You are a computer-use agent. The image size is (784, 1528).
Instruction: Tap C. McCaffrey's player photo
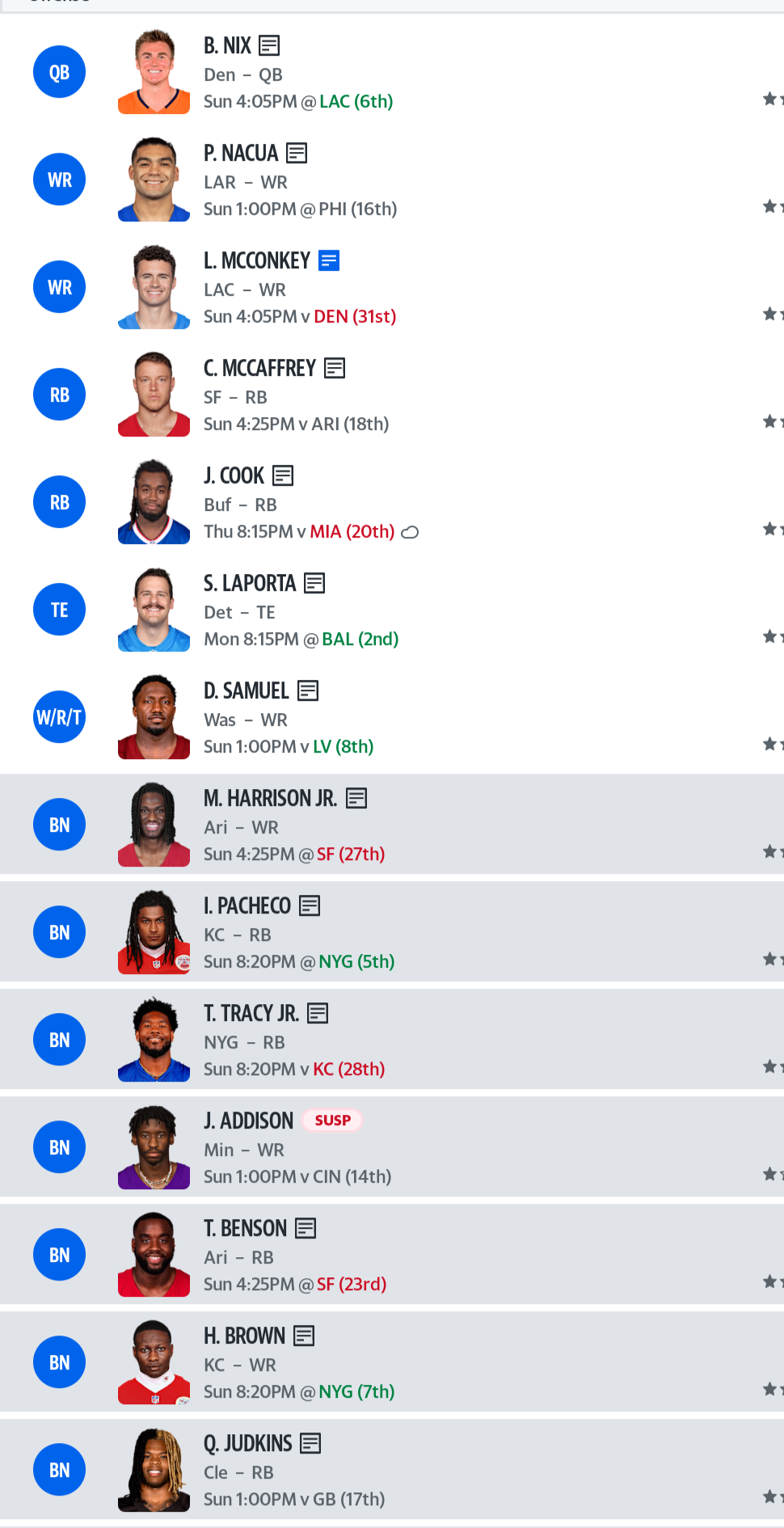(x=154, y=395)
